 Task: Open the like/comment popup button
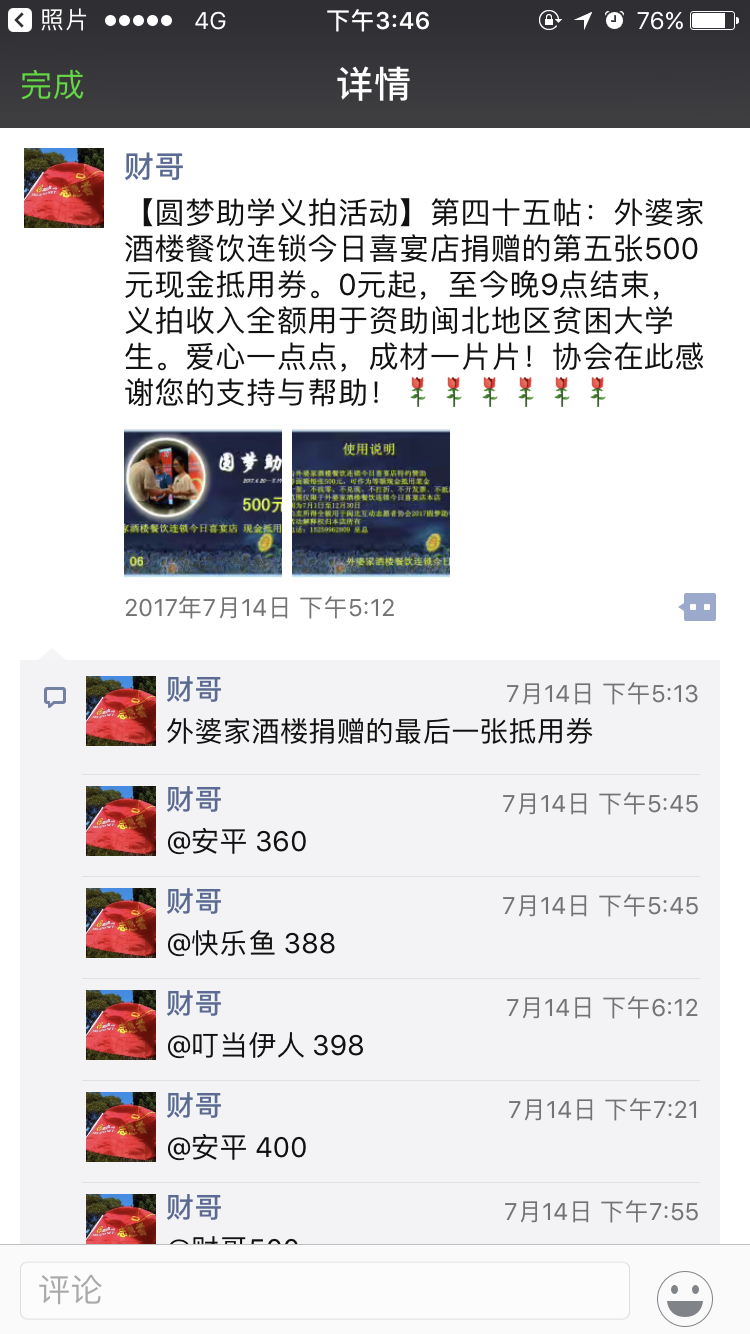point(699,606)
